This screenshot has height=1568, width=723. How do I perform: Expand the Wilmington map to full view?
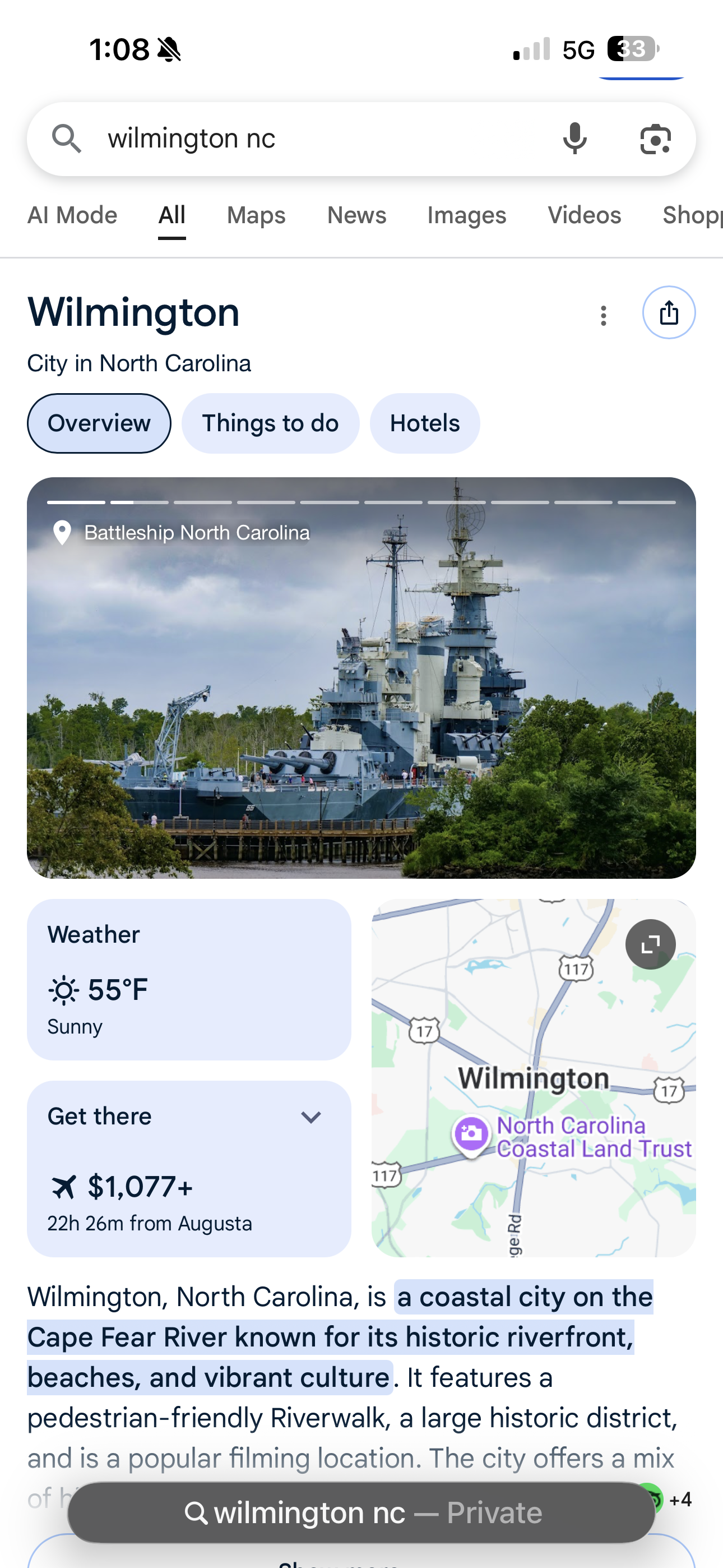click(x=650, y=944)
